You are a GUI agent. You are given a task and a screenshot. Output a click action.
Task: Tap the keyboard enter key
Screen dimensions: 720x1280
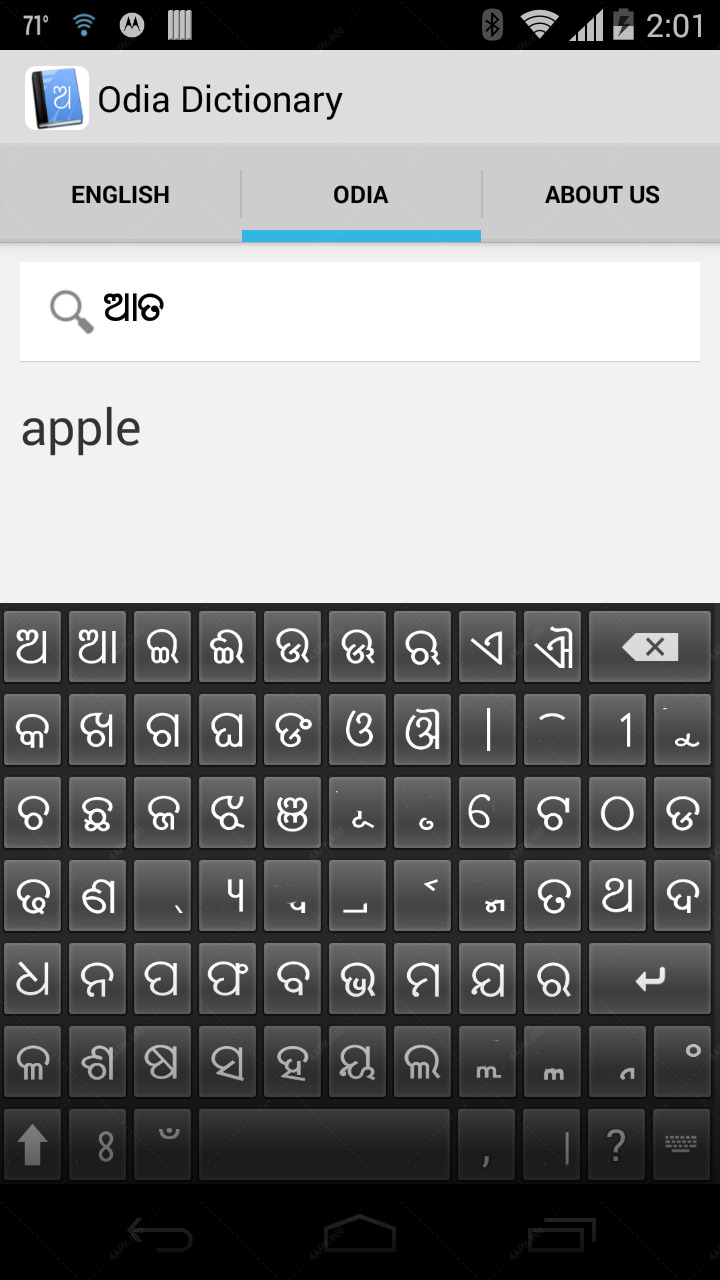click(x=651, y=978)
